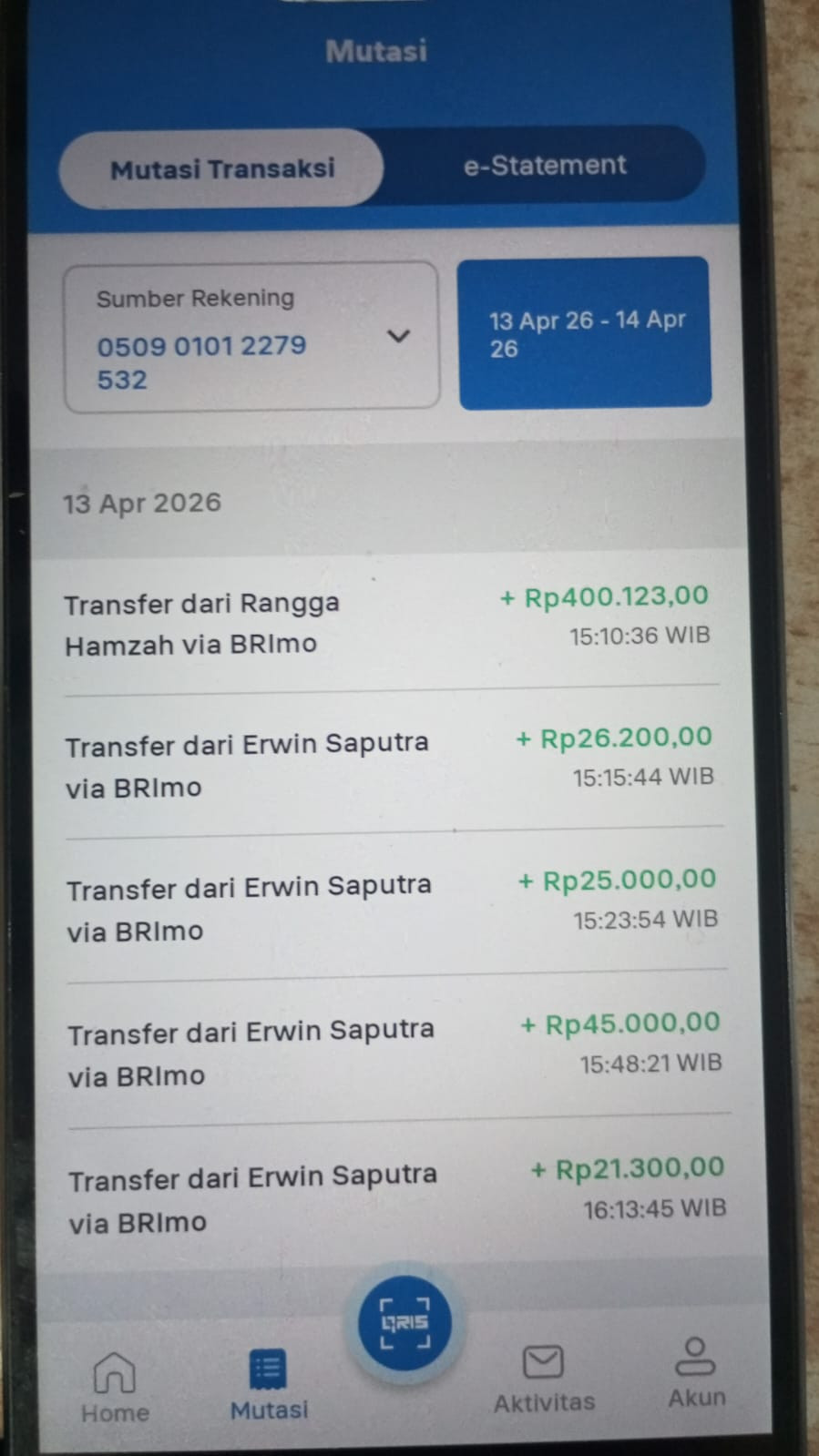The image size is (819, 1456).
Task: Change the 13 Apr 26 - 14 Apr 26 date range
Action: tap(584, 333)
